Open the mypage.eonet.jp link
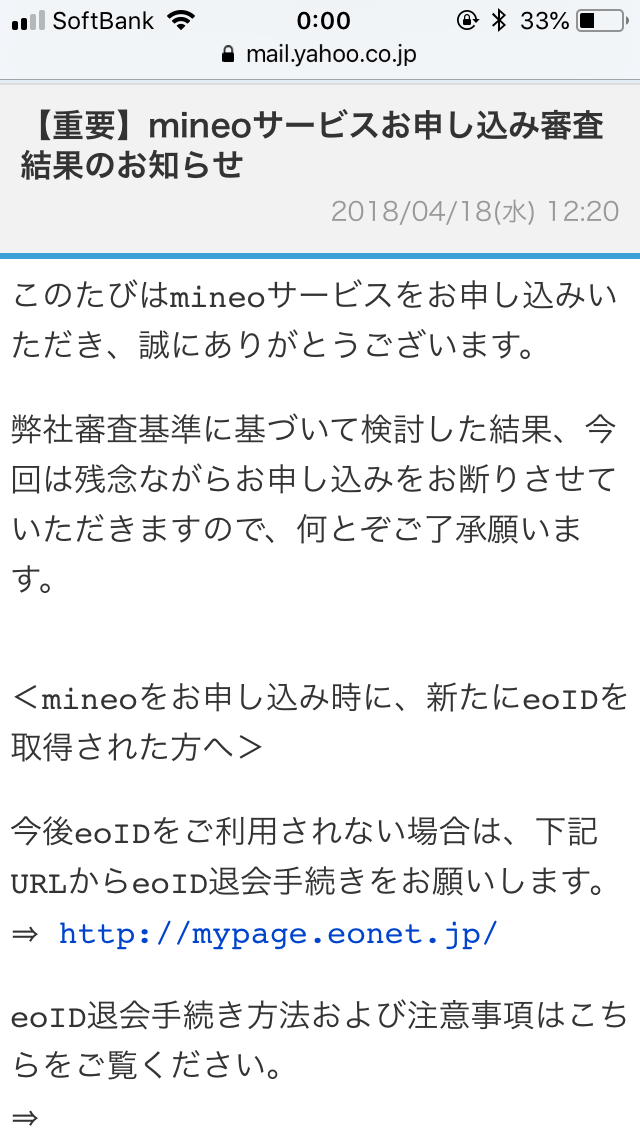 278,935
